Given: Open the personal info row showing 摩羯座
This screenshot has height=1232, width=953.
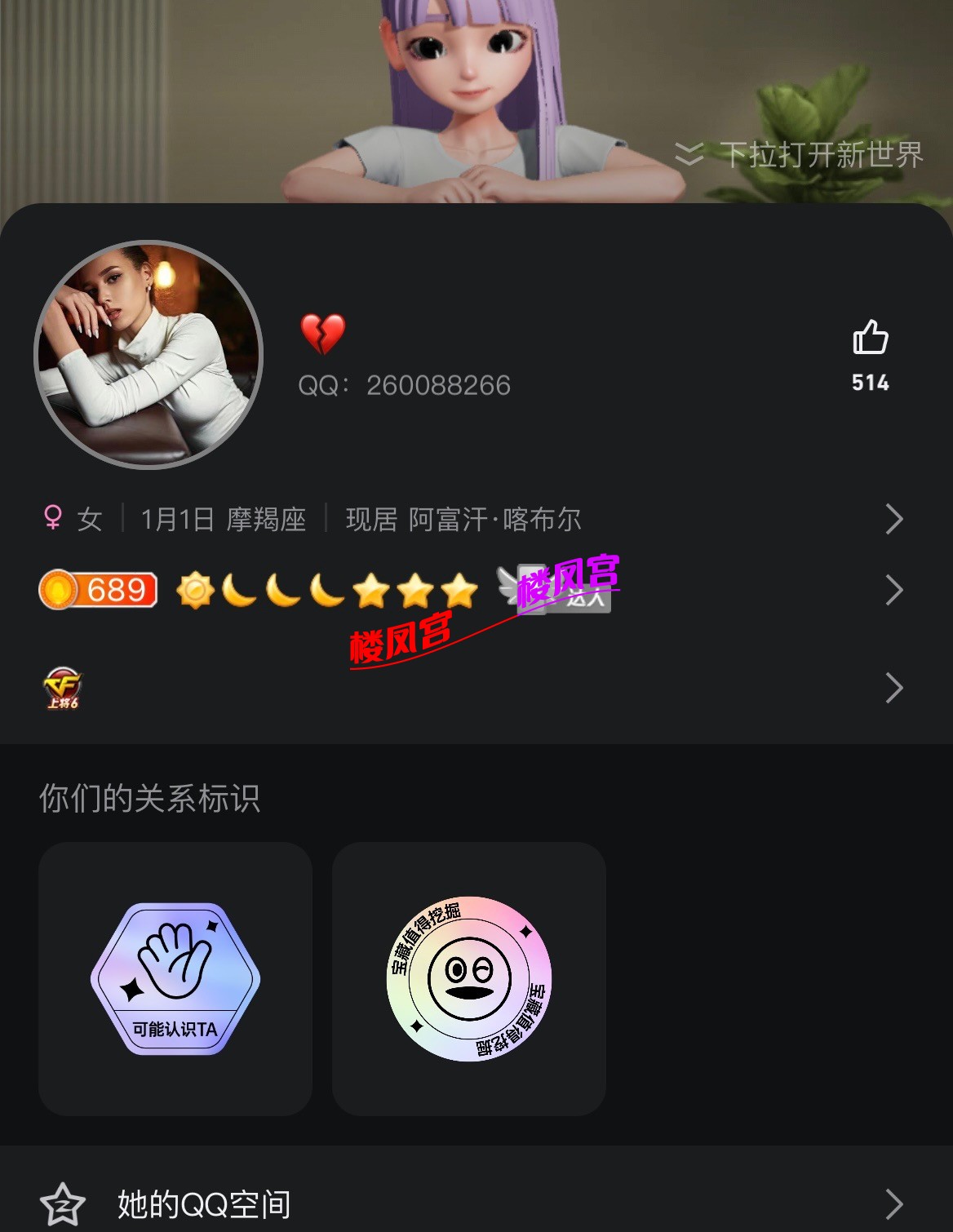Looking at the screenshot, I should pyautogui.click(x=473, y=519).
